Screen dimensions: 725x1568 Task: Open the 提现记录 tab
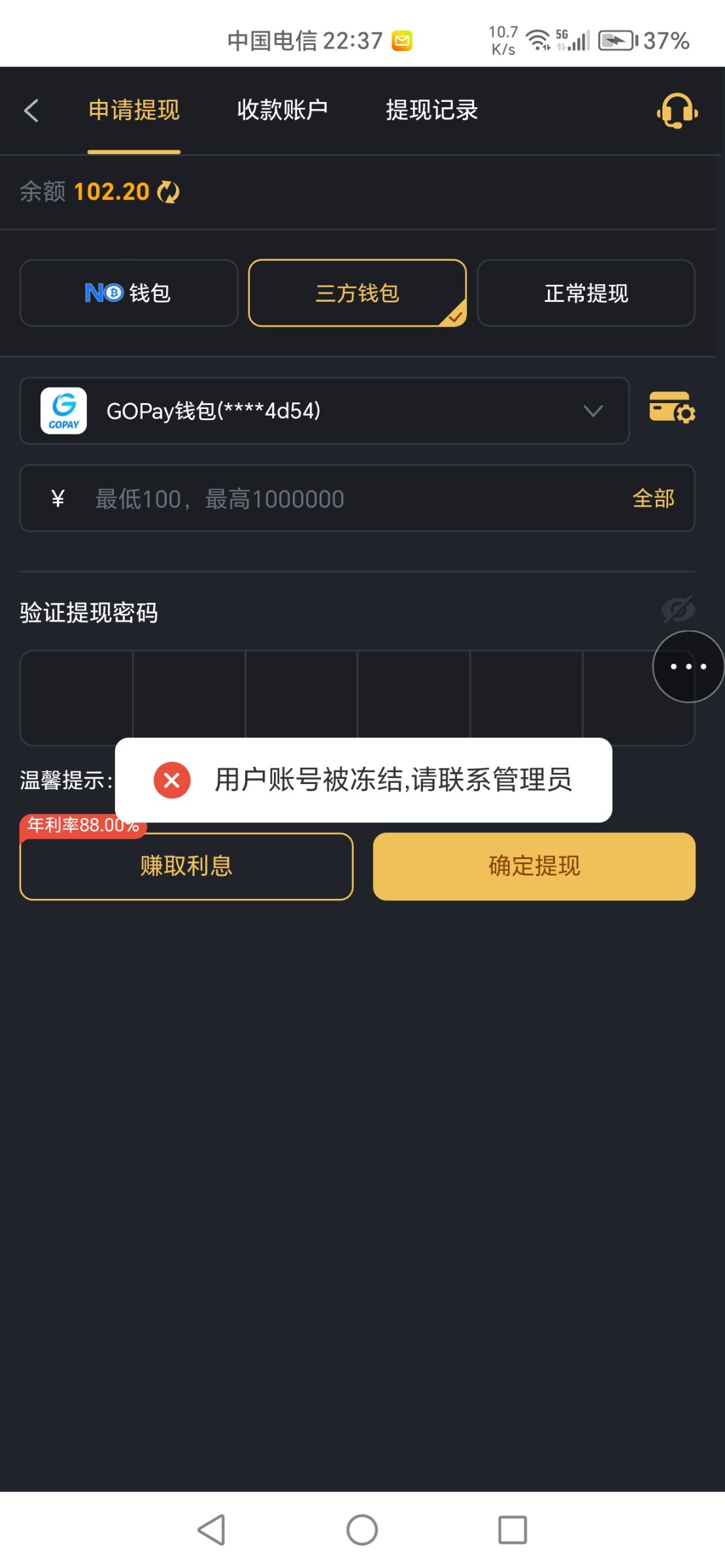tap(432, 110)
